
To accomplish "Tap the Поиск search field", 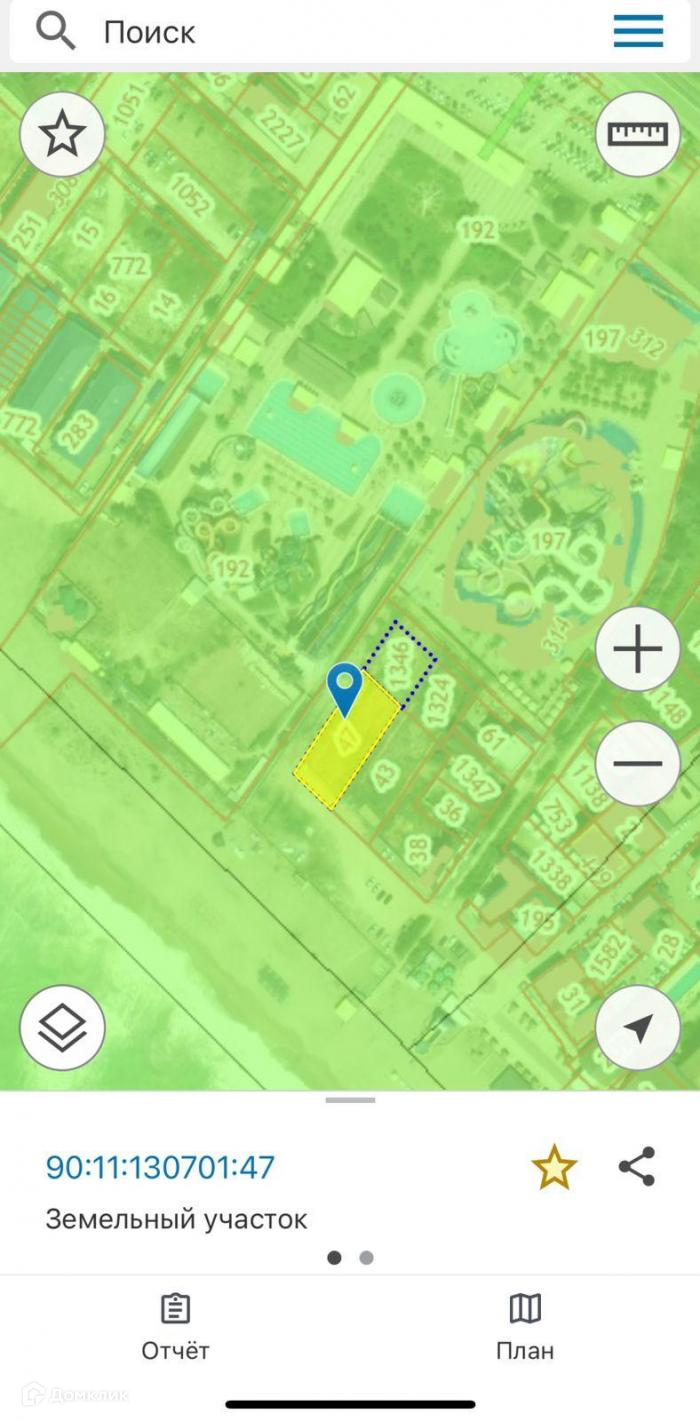I will click(300, 33).
